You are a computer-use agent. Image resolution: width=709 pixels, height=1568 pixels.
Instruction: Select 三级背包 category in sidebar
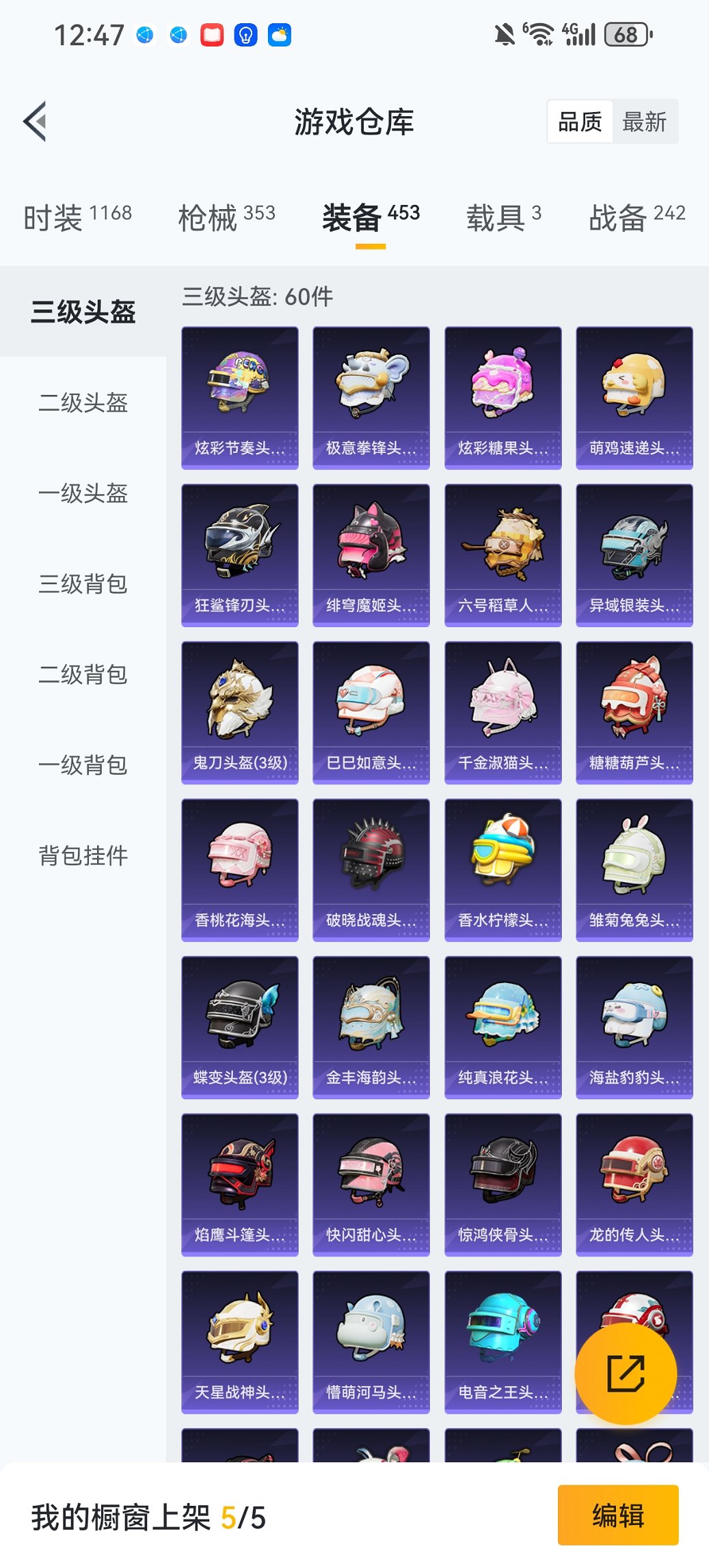click(82, 586)
